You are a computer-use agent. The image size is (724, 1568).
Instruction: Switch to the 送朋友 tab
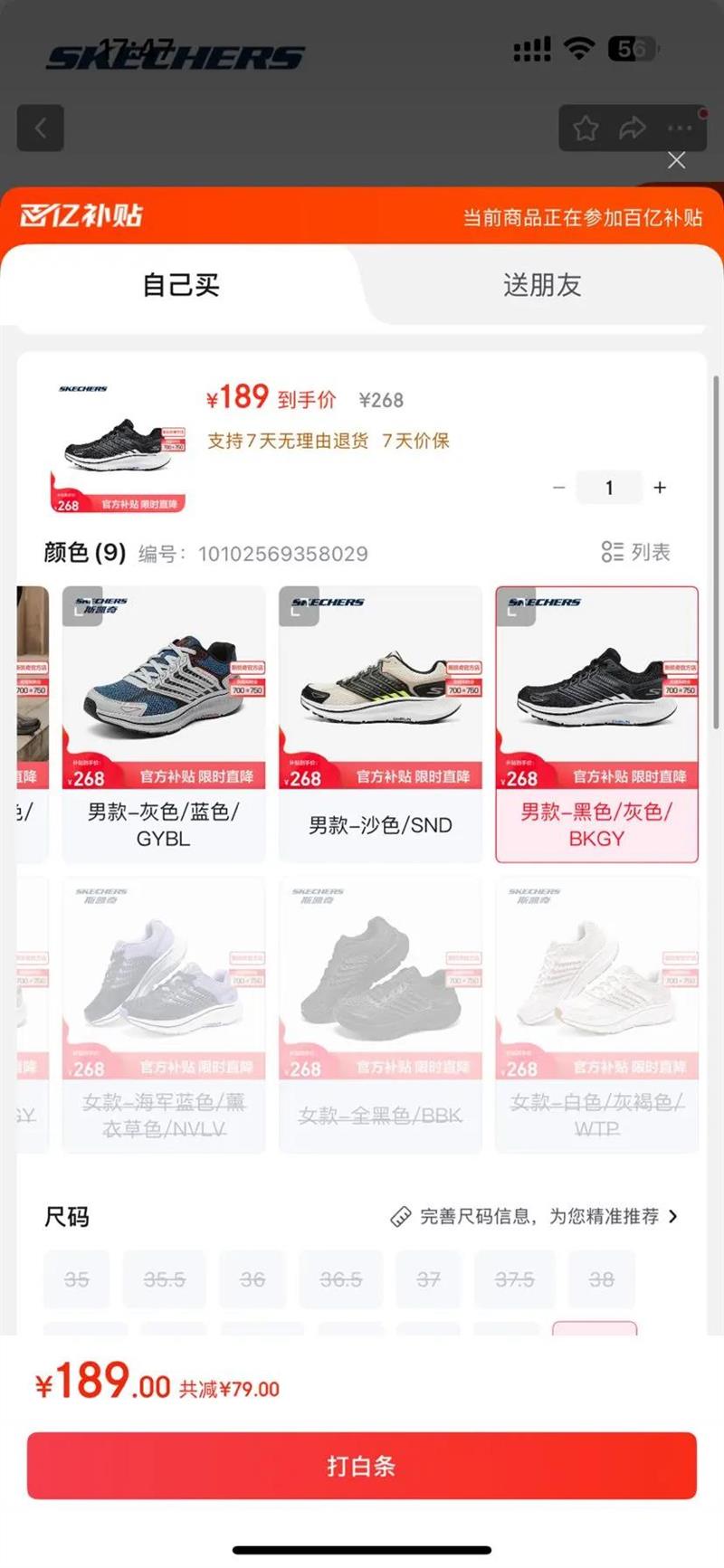coord(542,285)
